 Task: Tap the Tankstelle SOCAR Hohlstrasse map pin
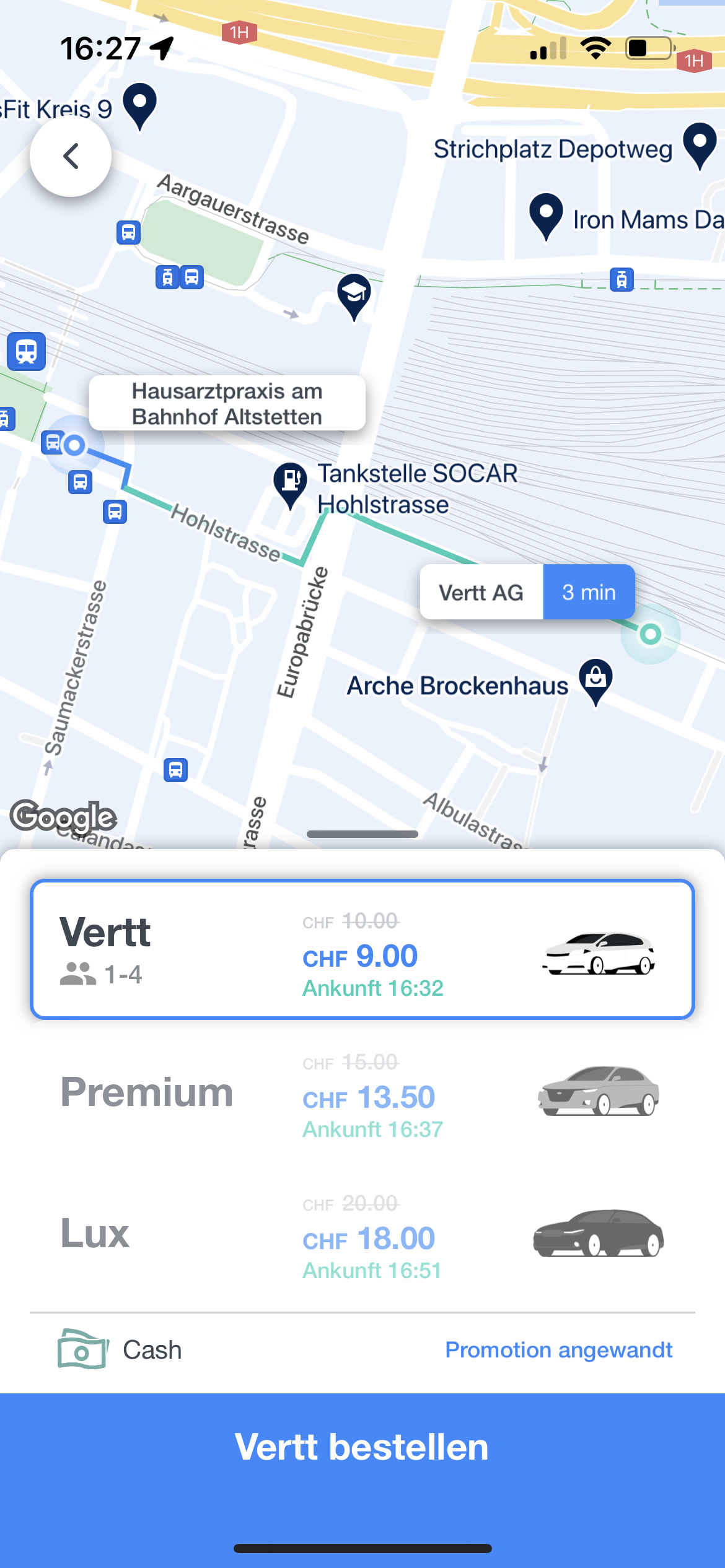tap(290, 484)
